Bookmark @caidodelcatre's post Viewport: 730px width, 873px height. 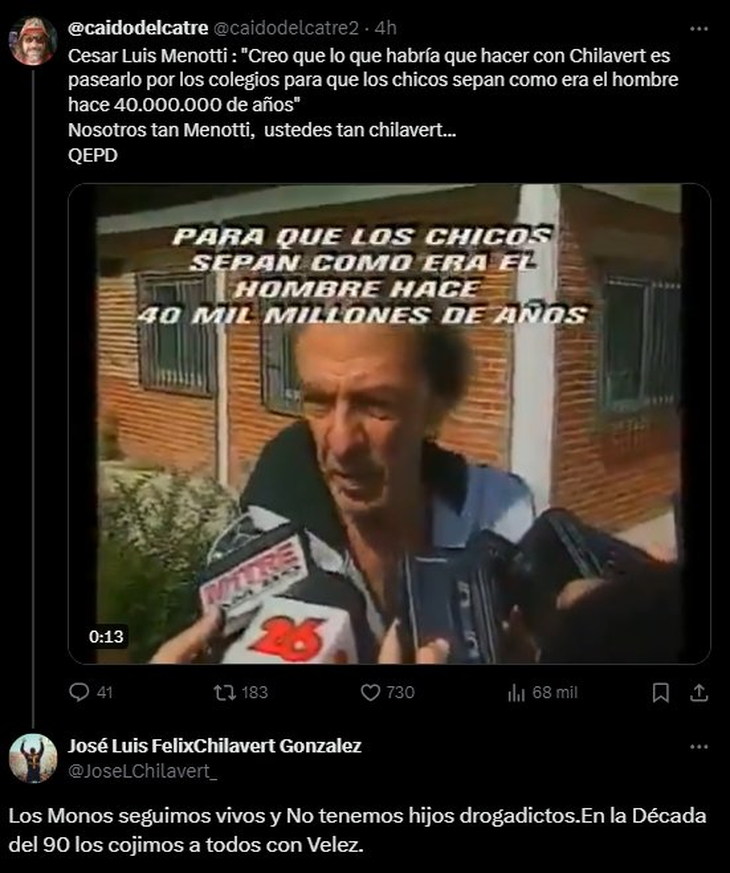click(660, 692)
